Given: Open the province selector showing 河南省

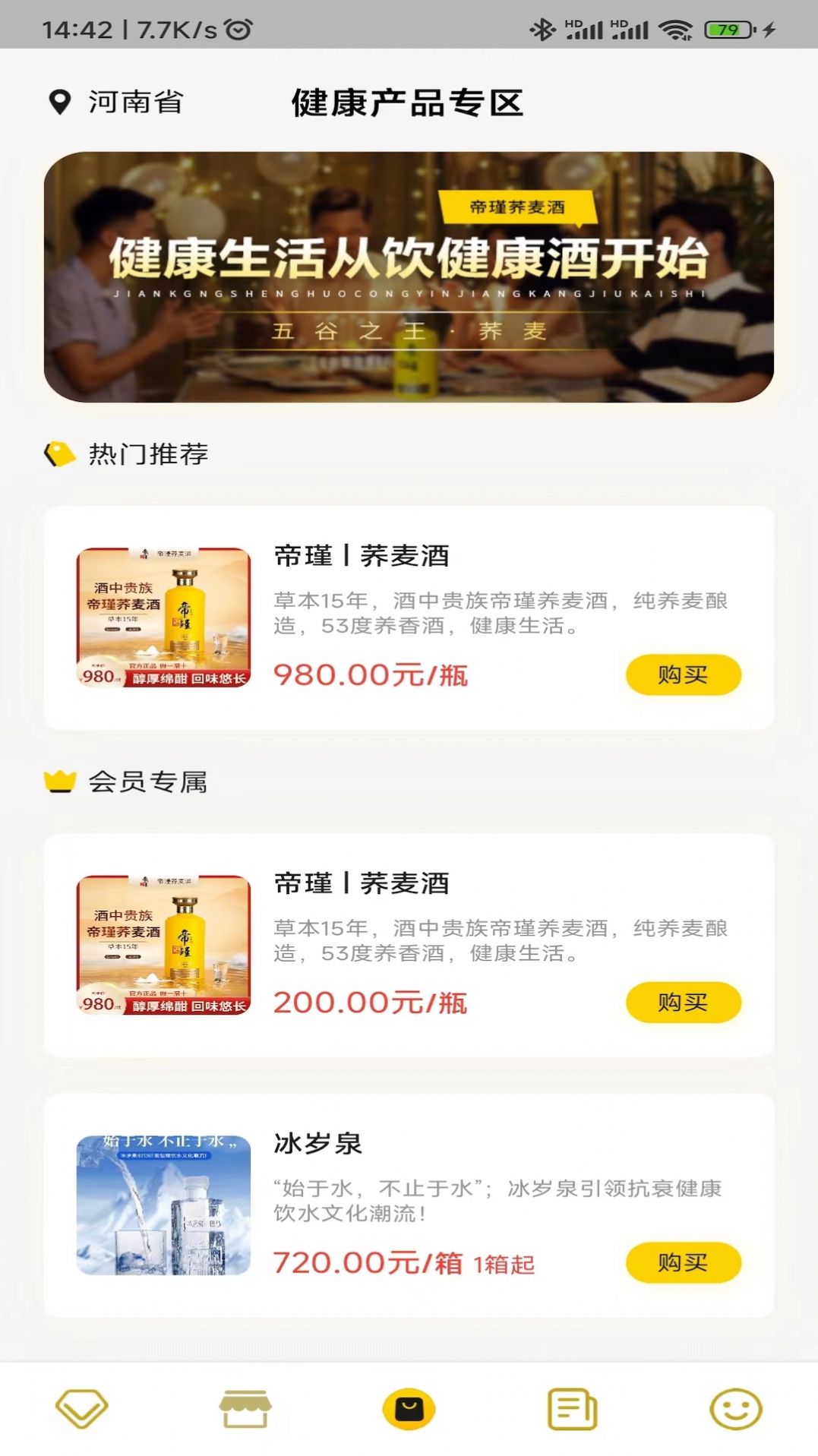Looking at the screenshot, I should (x=131, y=103).
